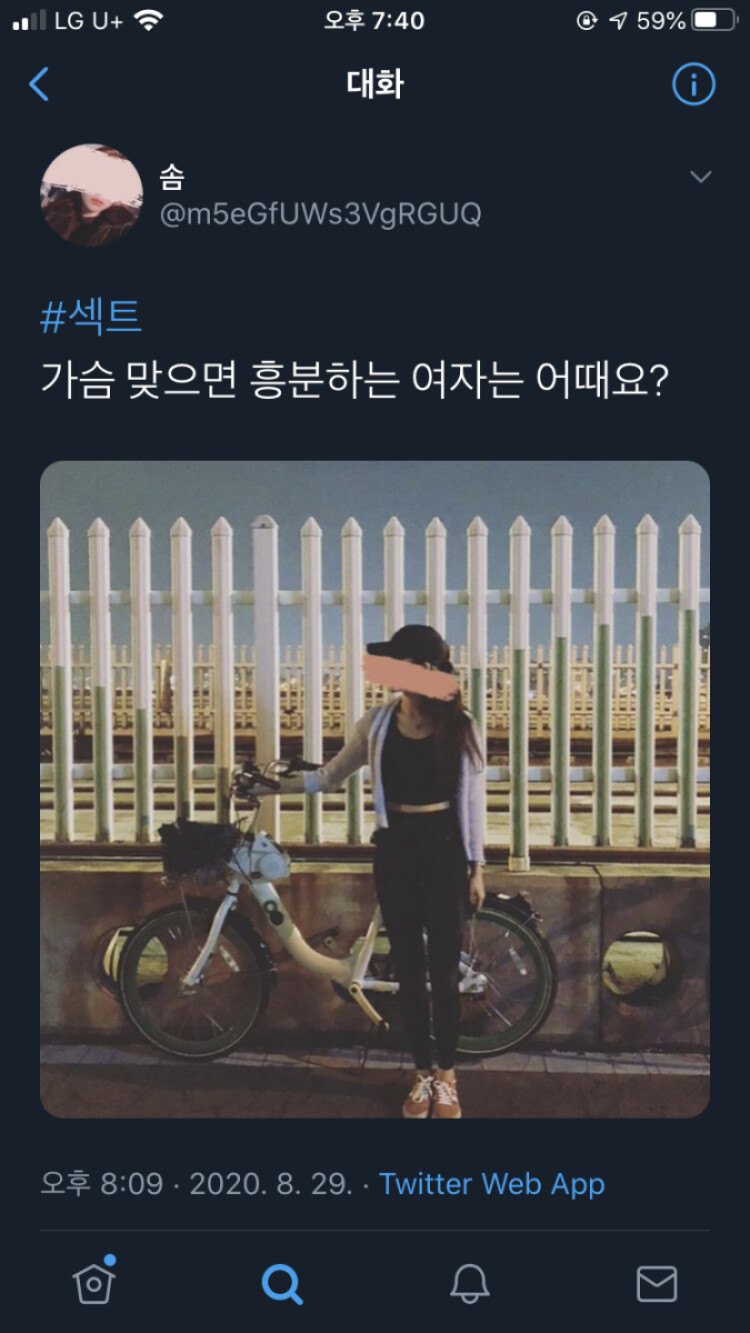Open the notifications bell tab

(x=469, y=1283)
